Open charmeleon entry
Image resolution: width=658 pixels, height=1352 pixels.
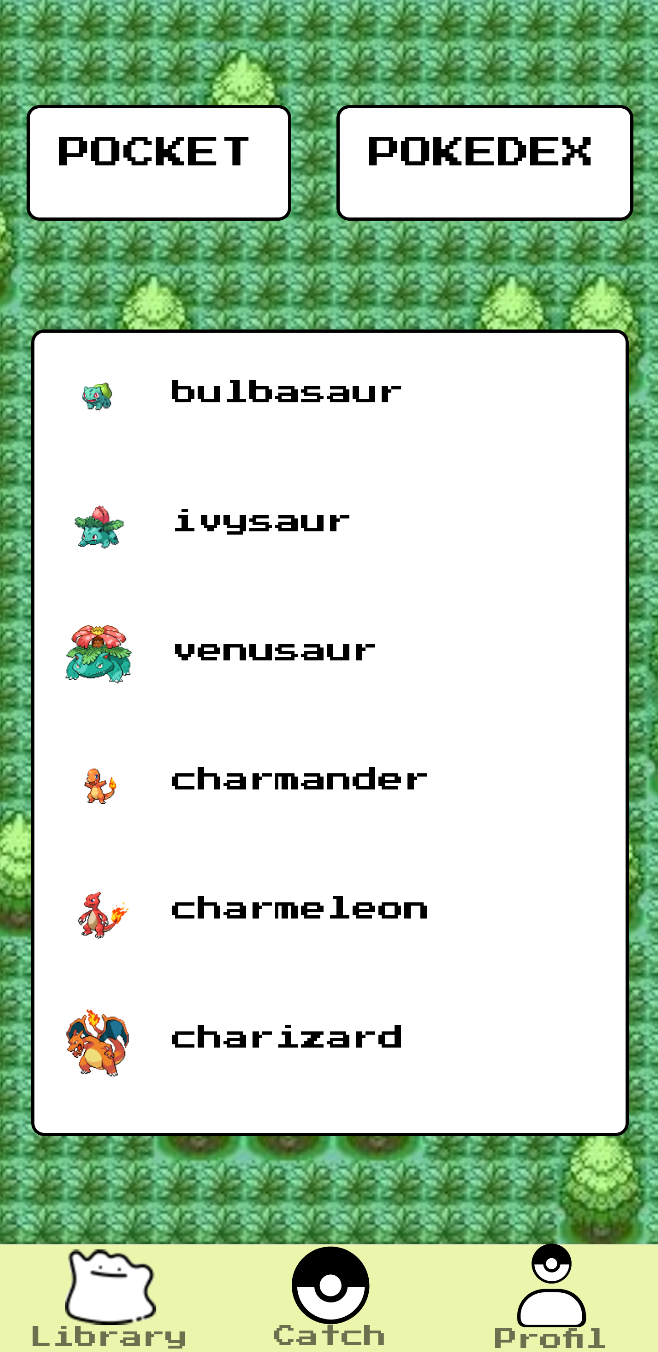point(298,909)
